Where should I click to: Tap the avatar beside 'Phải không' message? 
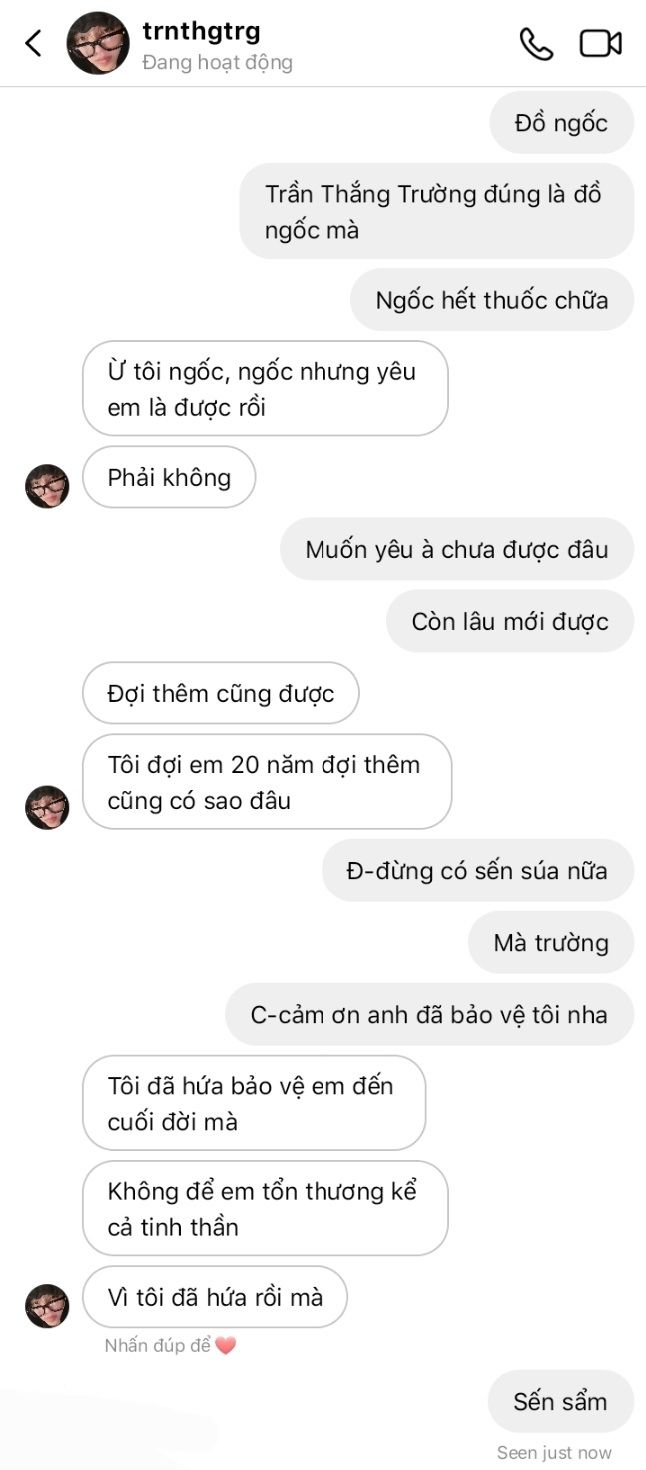pyautogui.click(x=47, y=486)
